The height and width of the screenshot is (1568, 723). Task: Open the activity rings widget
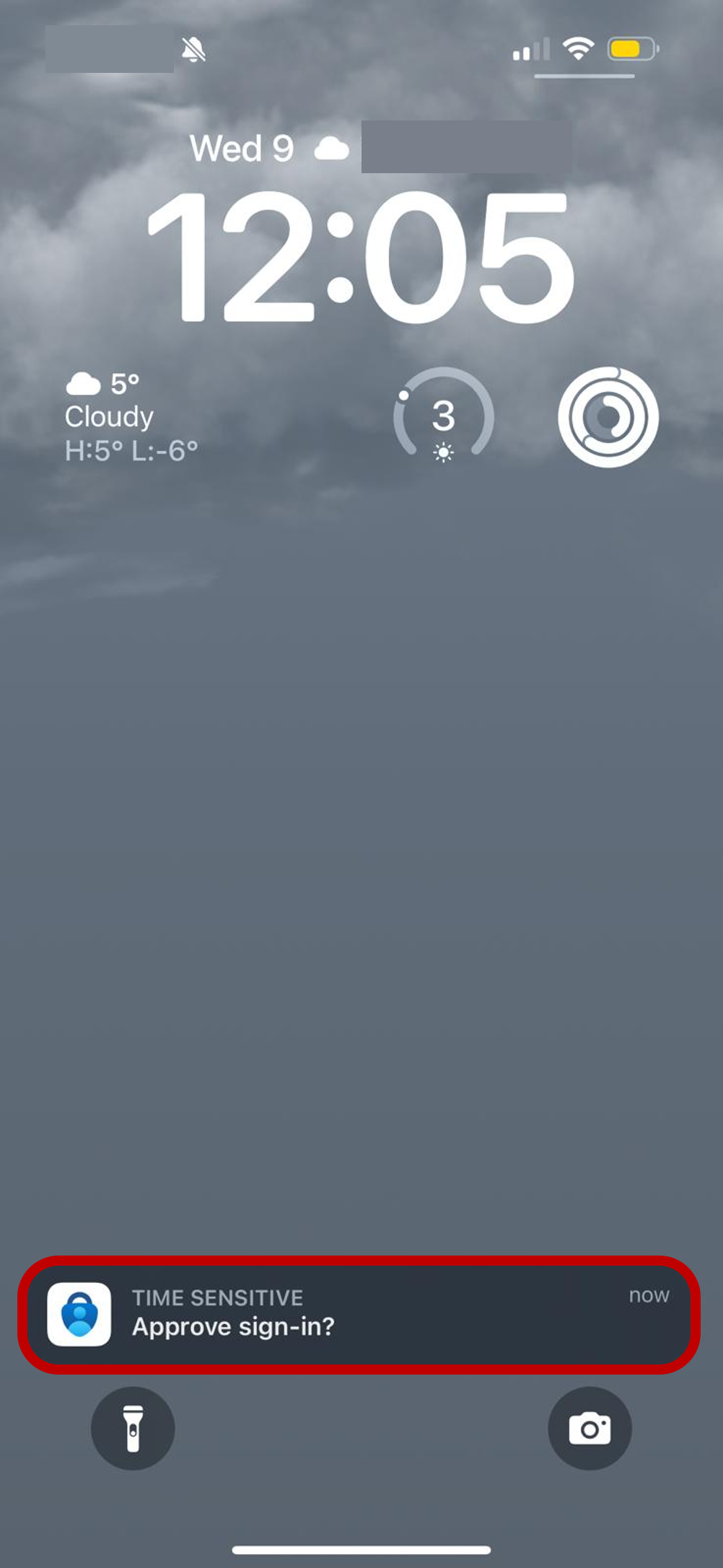608,416
